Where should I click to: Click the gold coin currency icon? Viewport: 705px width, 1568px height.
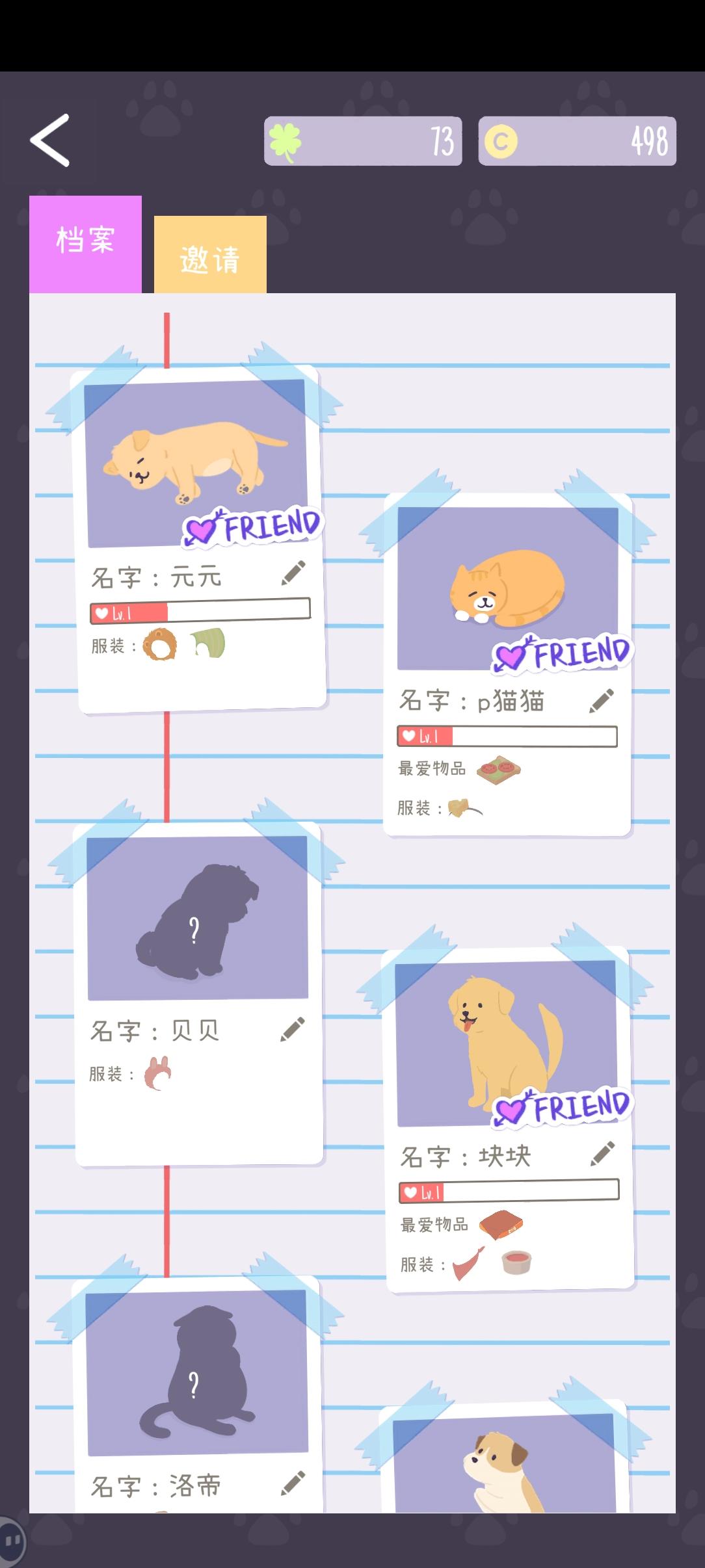pyautogui.click(x=501, y=140)
